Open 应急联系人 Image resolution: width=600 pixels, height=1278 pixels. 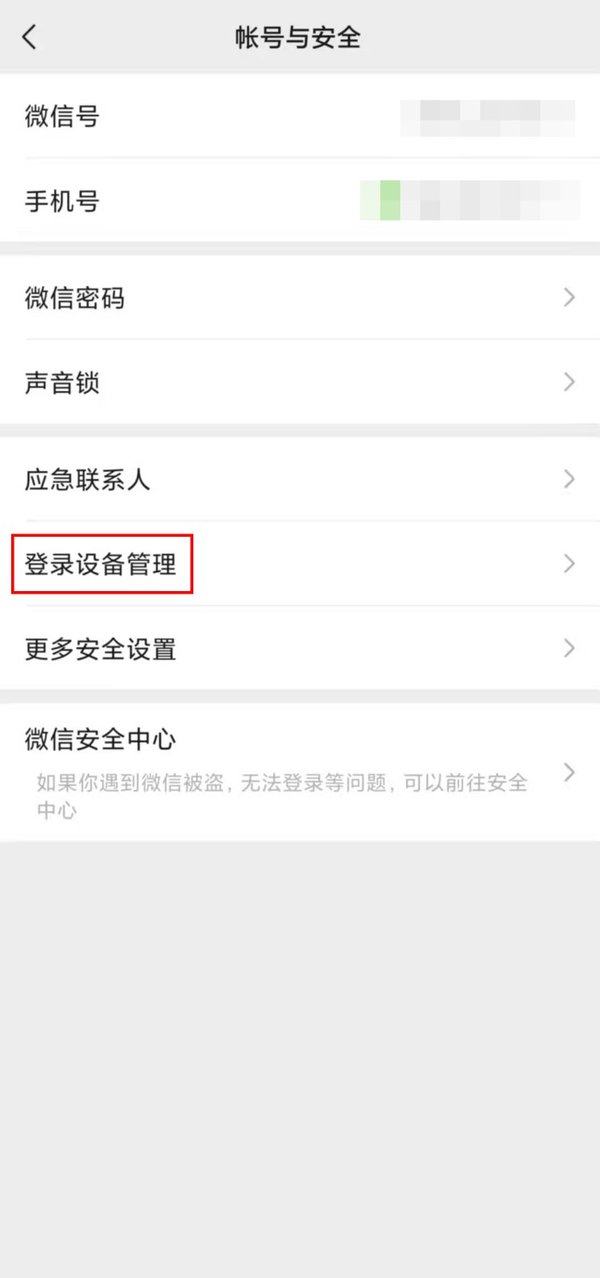tap(300, 479)
